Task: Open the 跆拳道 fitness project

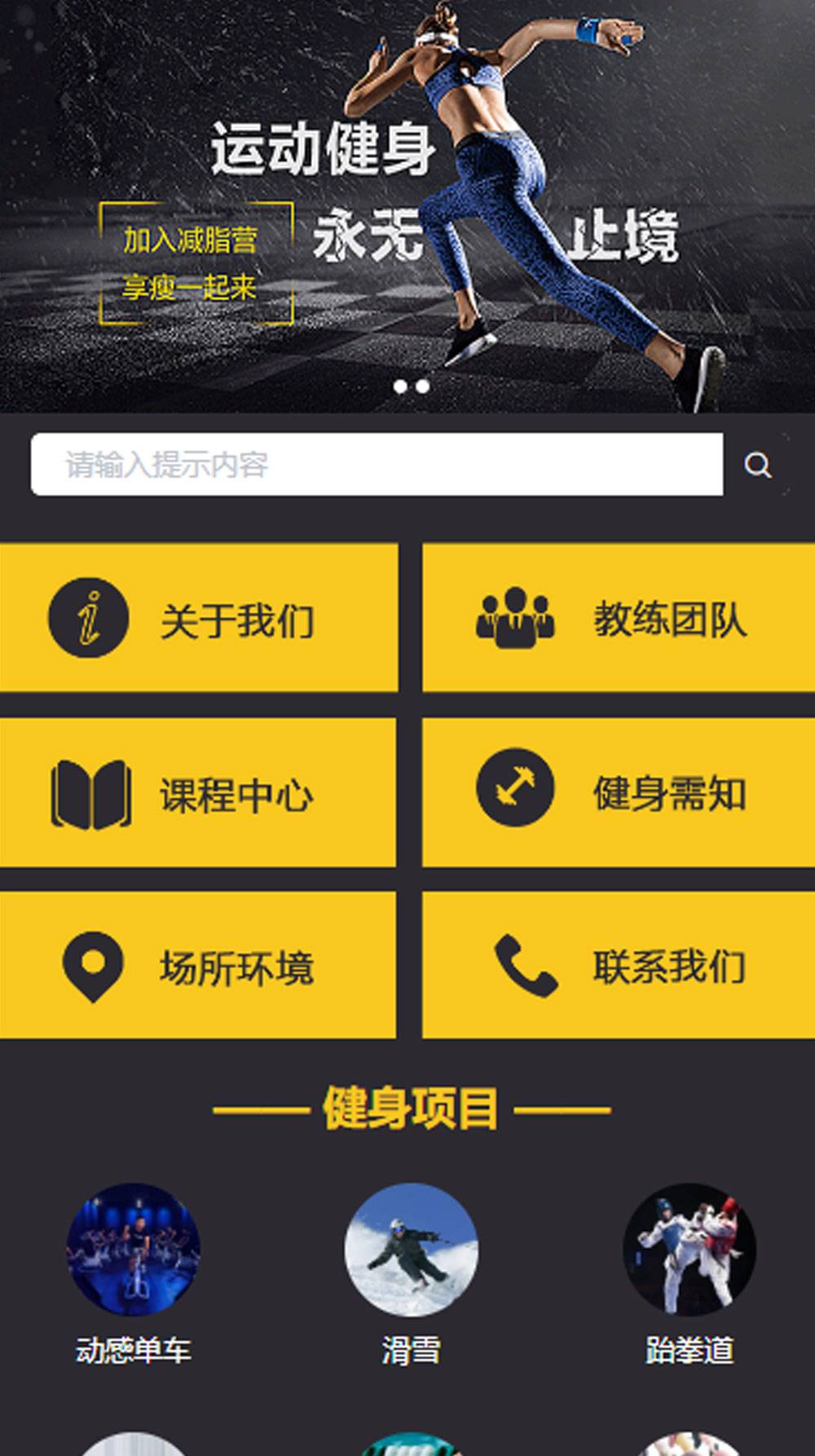Action: tap(689, 1251)
